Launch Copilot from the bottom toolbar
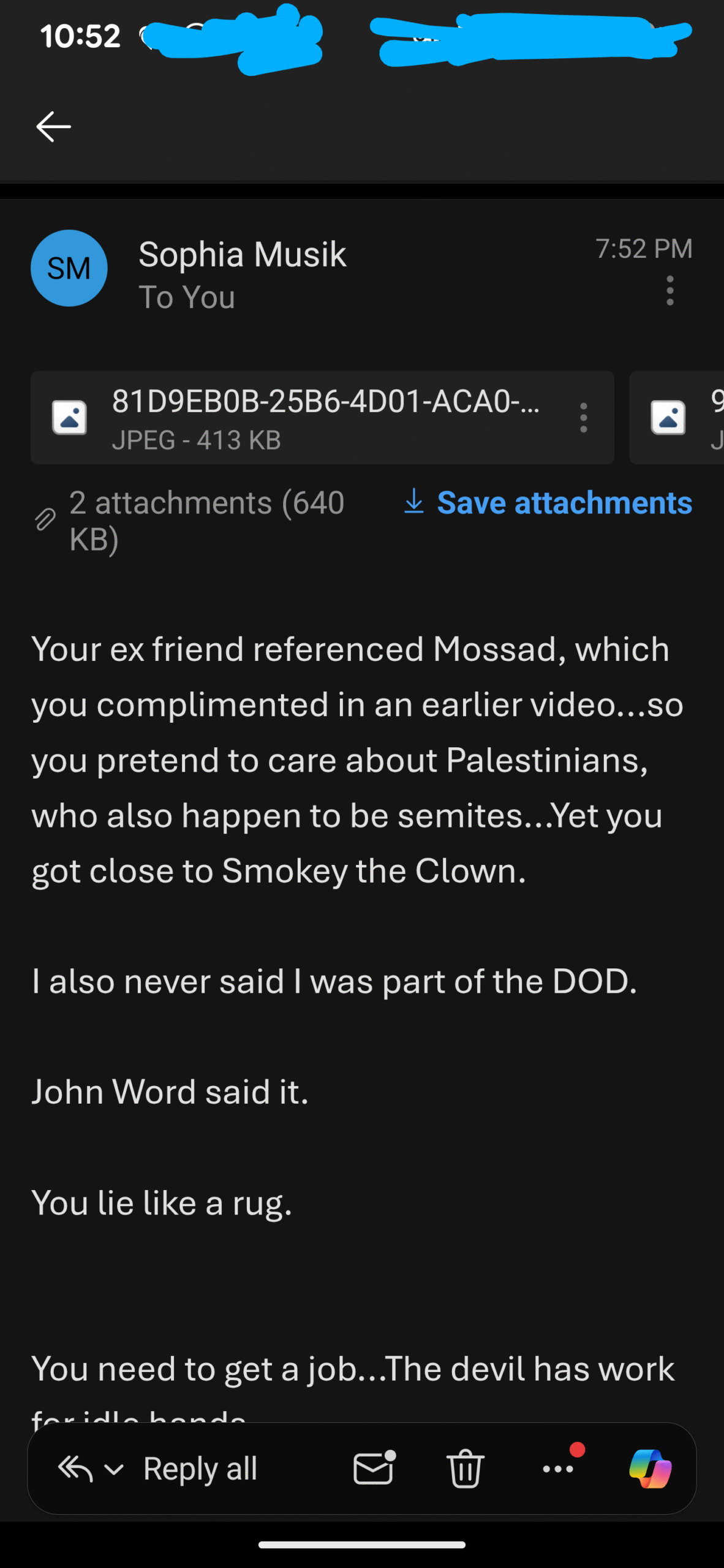Image resolution: width=724 pixels, height=1568 pixels. click(650, 1468)
